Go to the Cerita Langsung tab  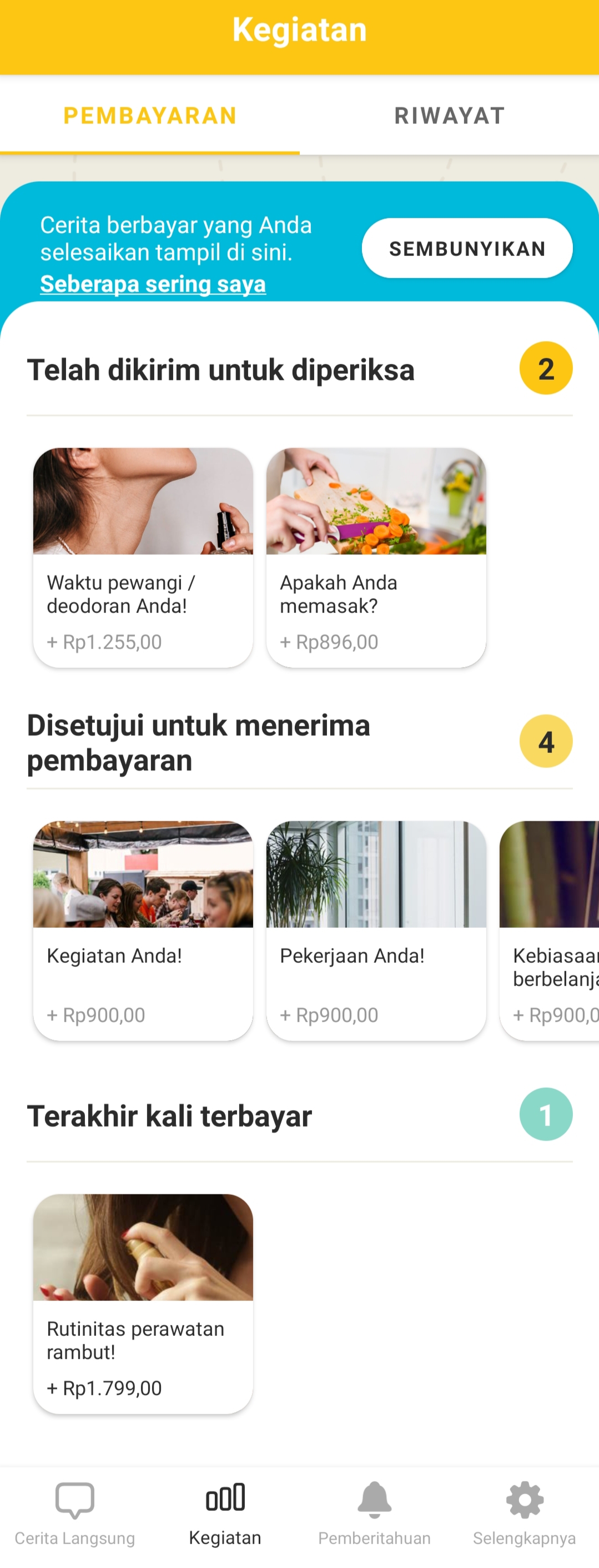coord(75,1513)
